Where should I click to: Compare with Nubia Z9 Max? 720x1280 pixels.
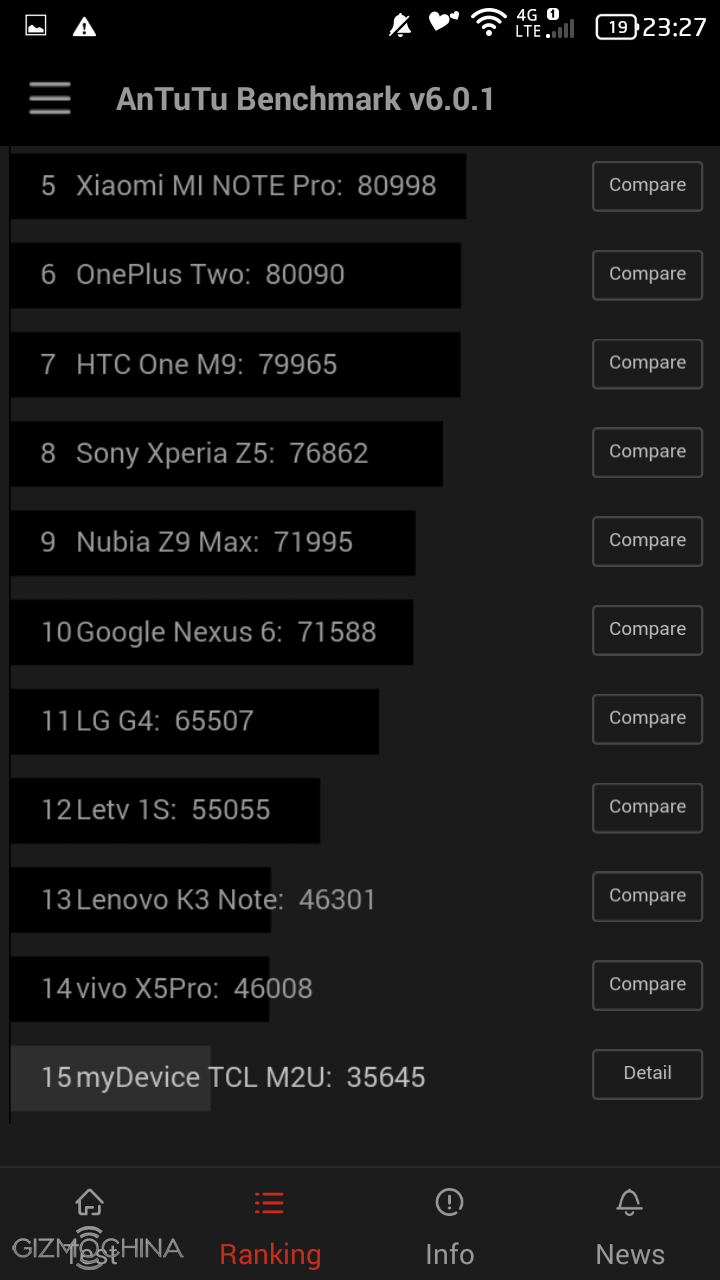(647, 541)
